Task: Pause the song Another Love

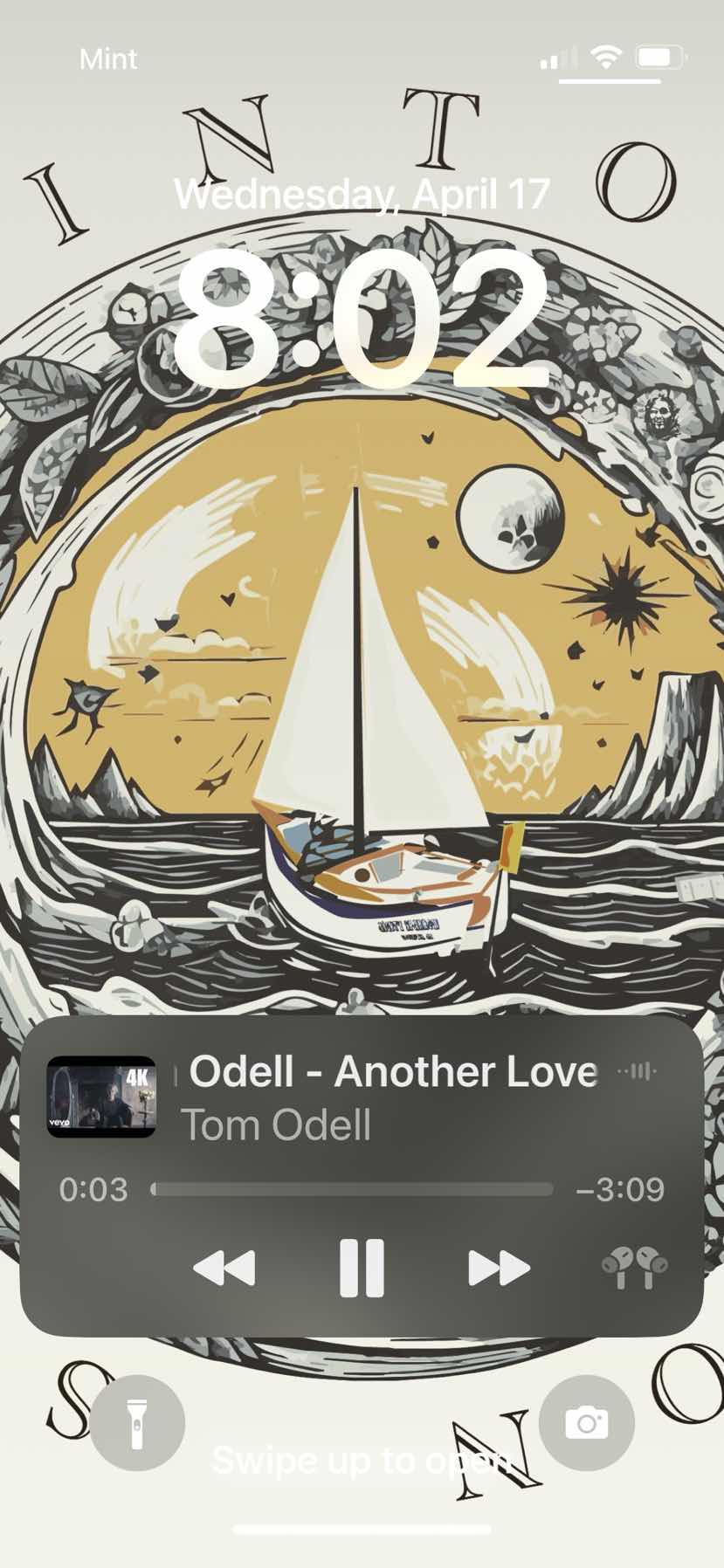Action: coord(362,1268)
